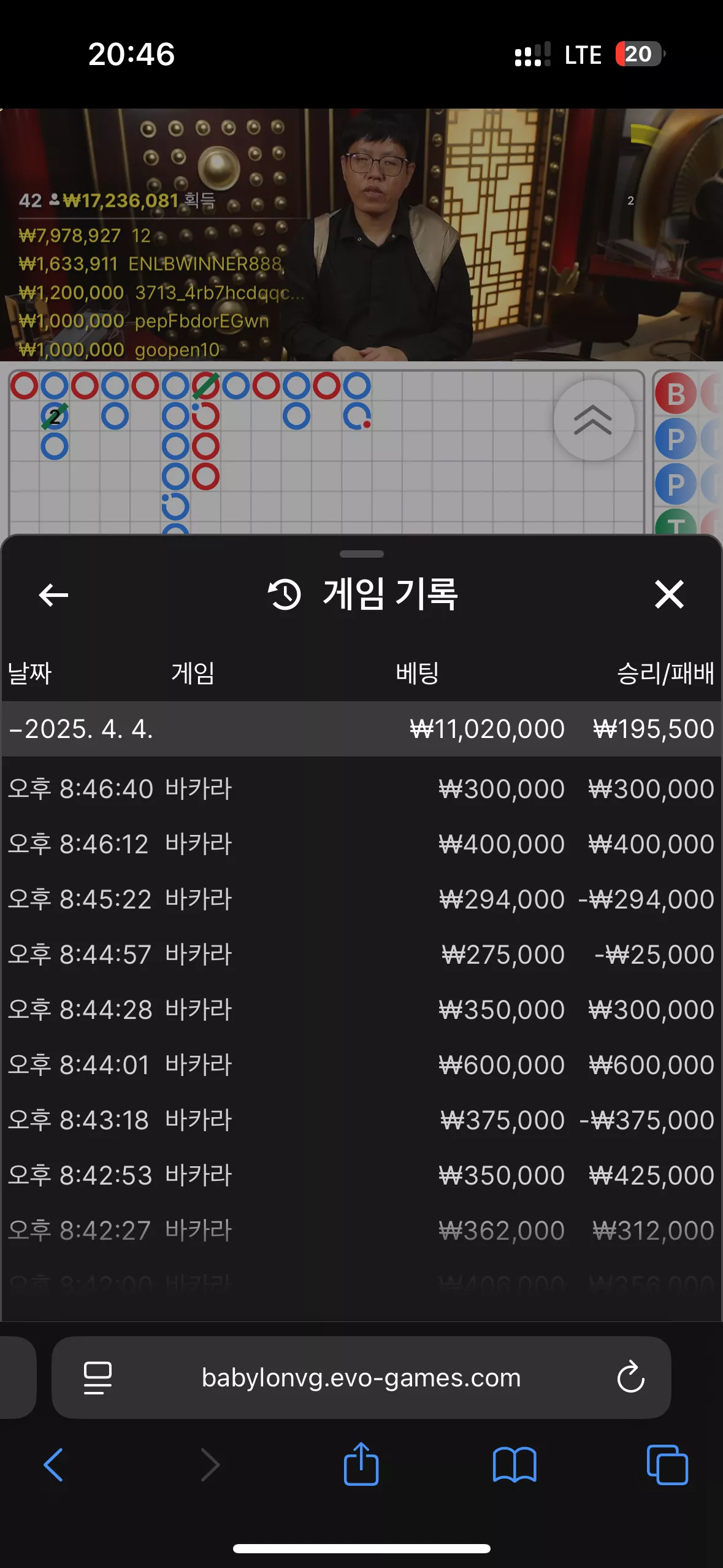The image size is (723, 1568).
Task: Open the 8:42:53 baccarat record
Action: click(x=361, y=1175)
